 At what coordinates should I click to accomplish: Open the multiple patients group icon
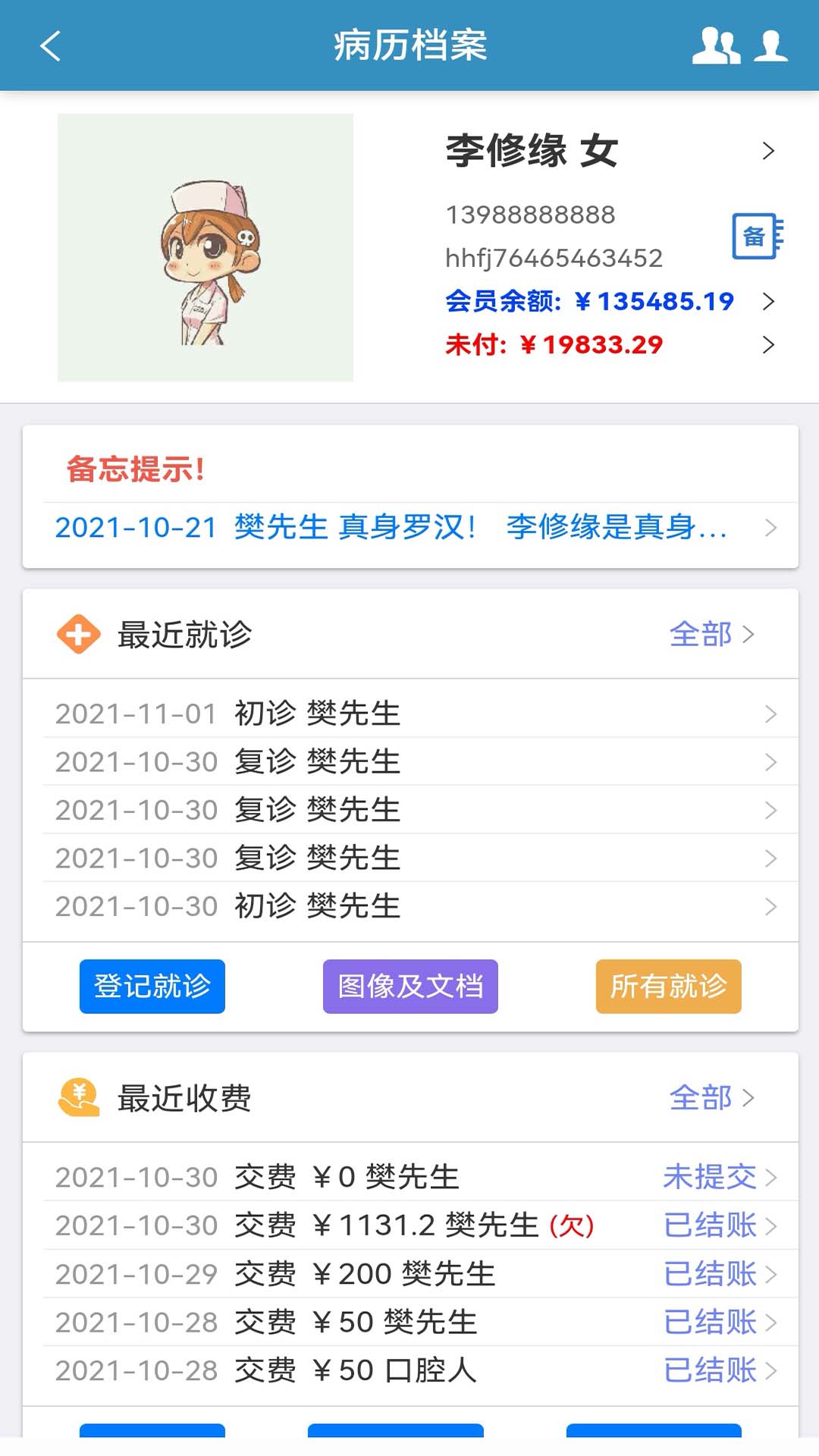point(715,45)
